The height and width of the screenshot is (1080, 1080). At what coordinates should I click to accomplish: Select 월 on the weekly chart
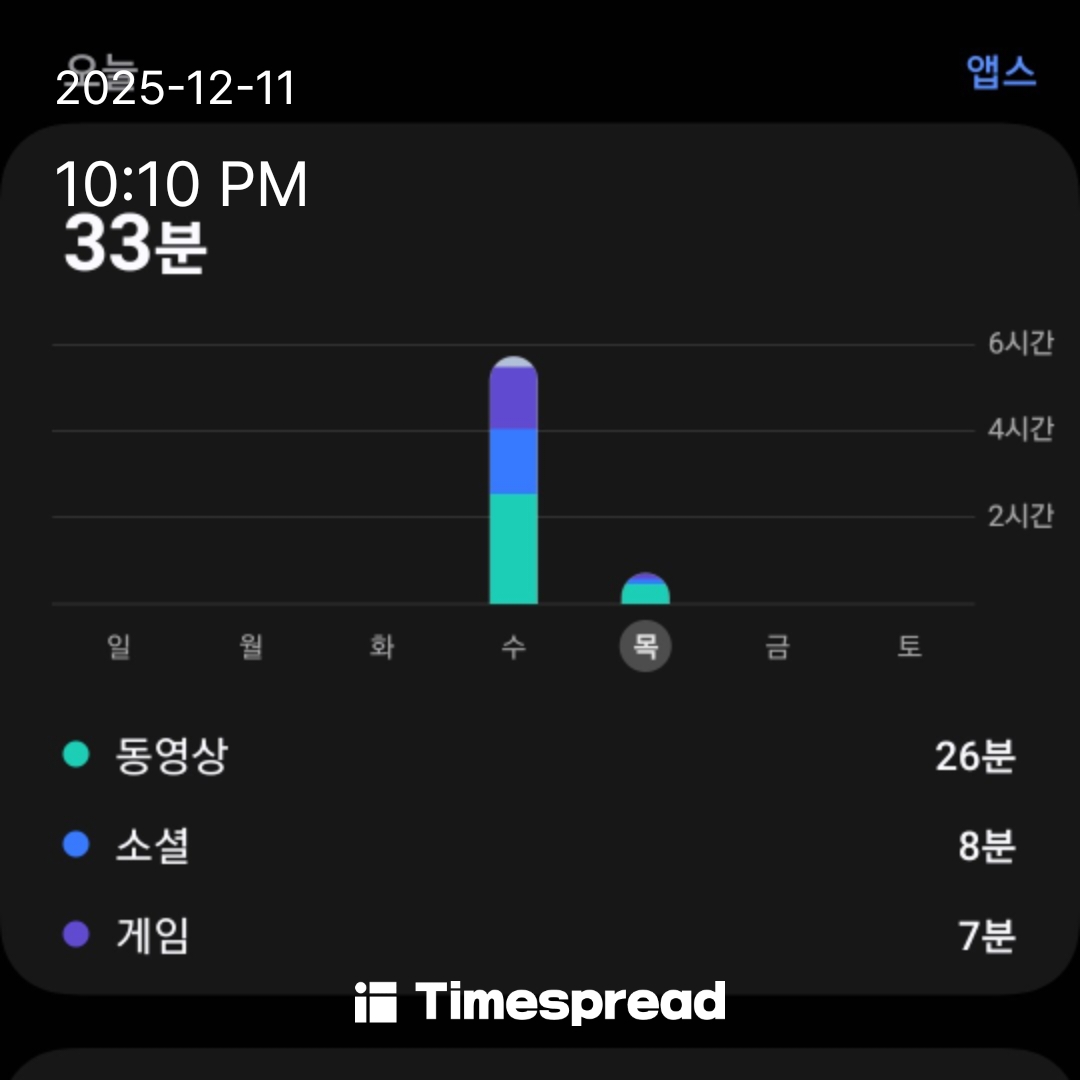pyautogui.click(x=251, y=647)
